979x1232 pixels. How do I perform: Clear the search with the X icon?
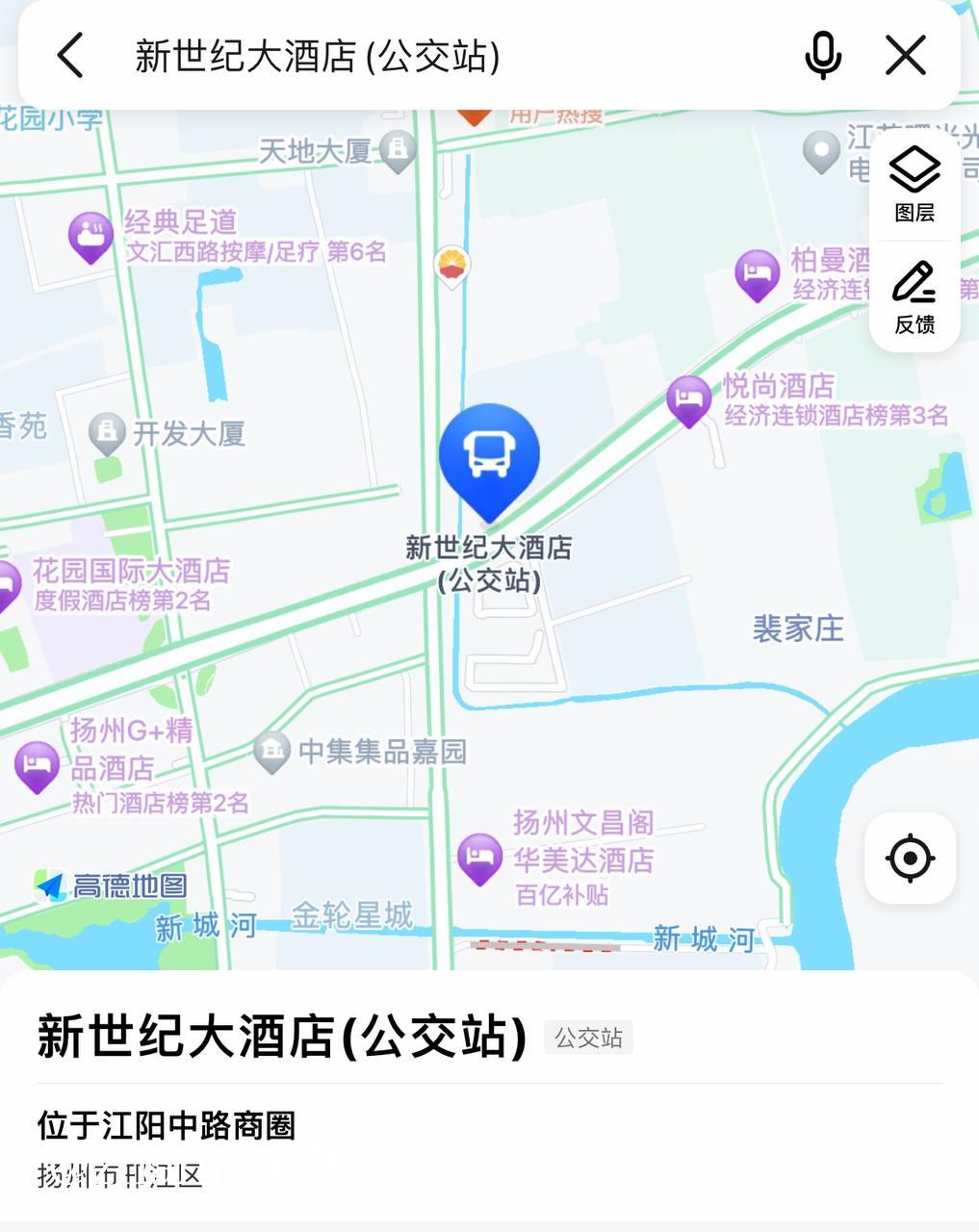point(905,55)
